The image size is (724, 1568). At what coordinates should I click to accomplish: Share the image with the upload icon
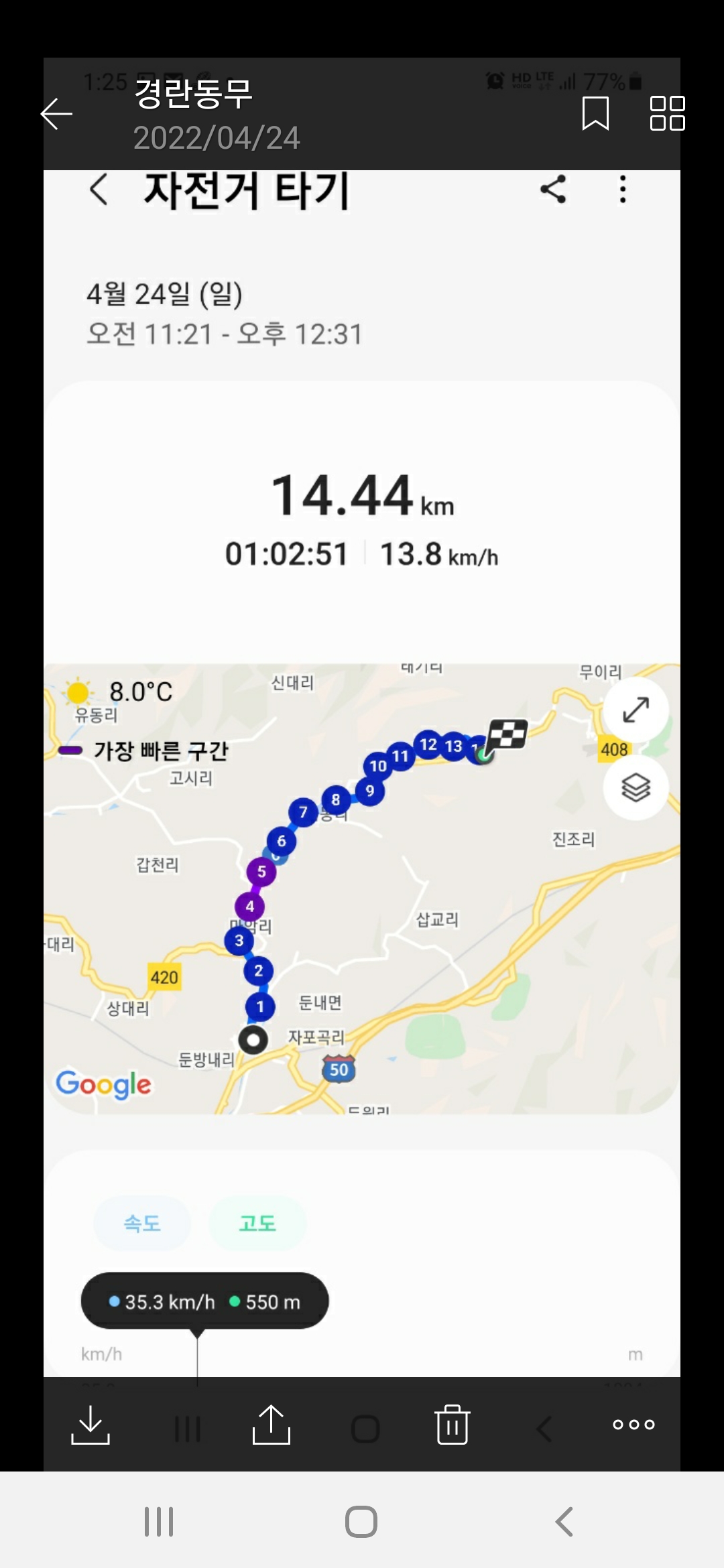(271, 1425)
